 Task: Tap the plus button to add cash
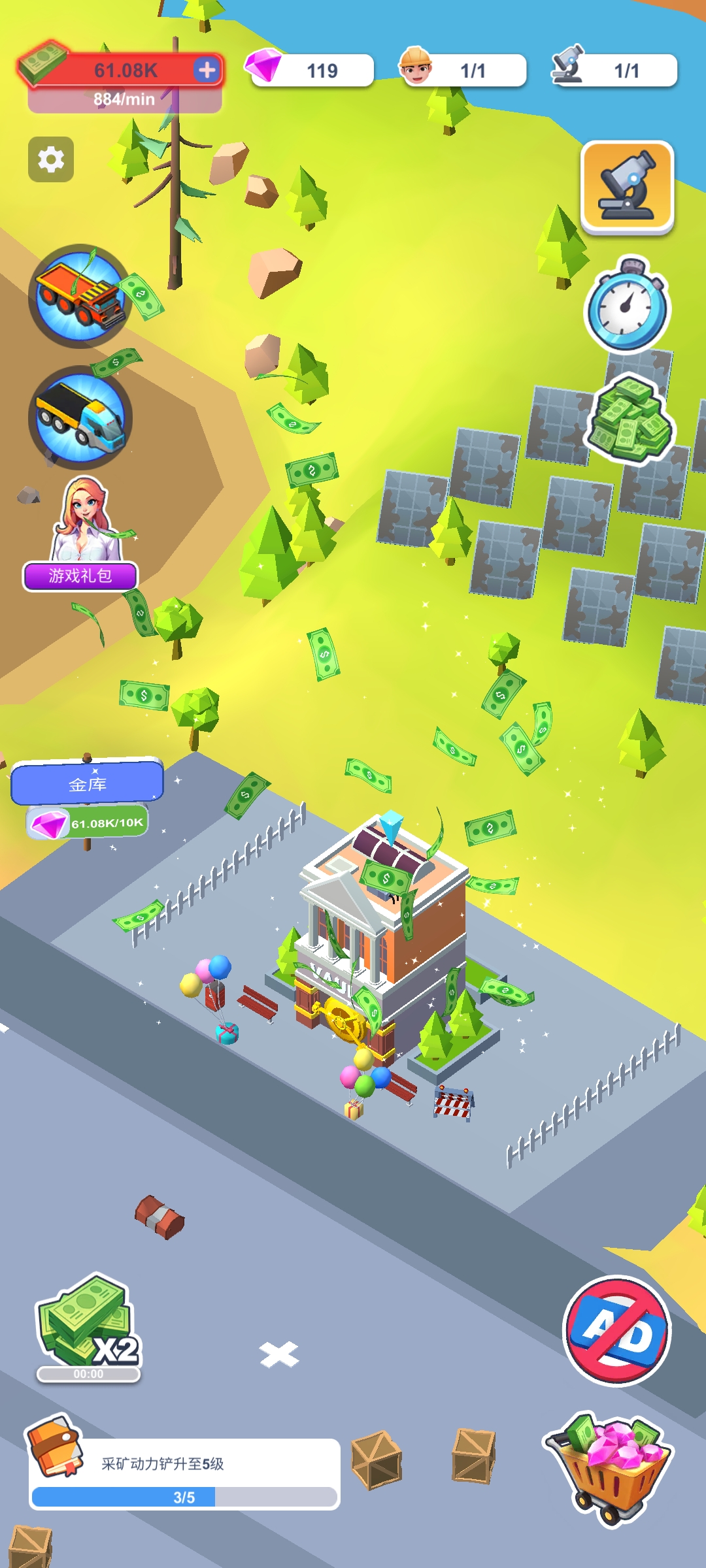point(207,70)
